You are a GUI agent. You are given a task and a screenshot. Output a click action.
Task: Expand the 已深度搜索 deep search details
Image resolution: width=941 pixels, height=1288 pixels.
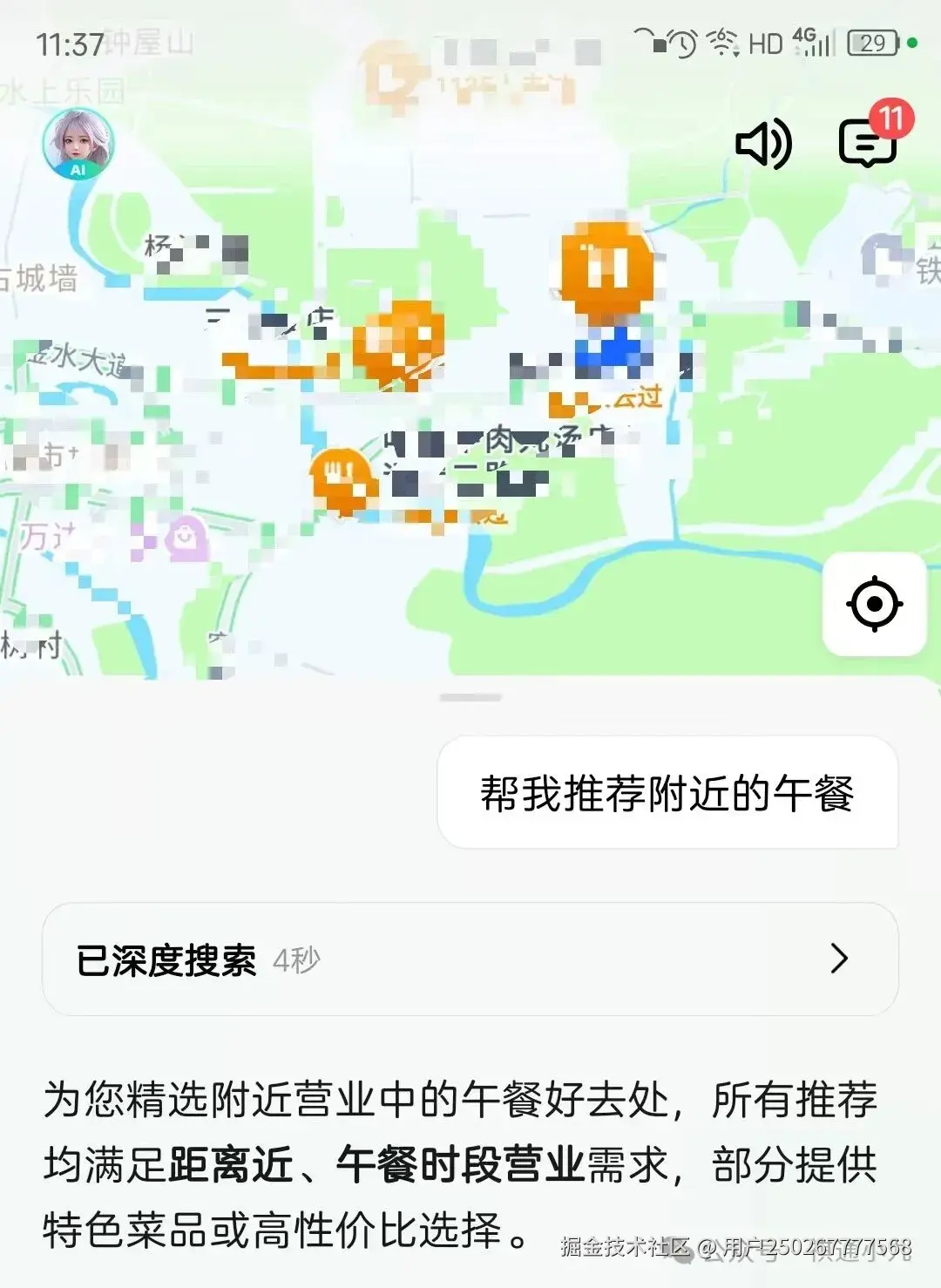pyautogui.click(x=170, y=959)
